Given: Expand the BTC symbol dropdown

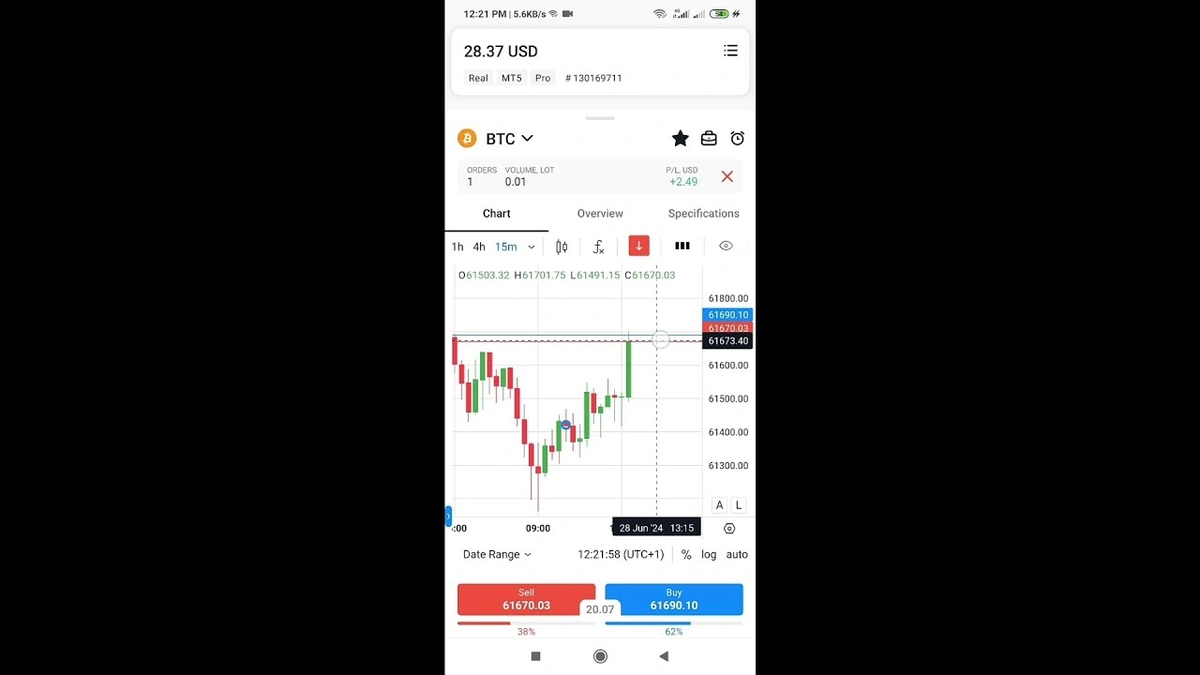Looking at the screenshot, I should pyautogui.click(x=527, y=139).
